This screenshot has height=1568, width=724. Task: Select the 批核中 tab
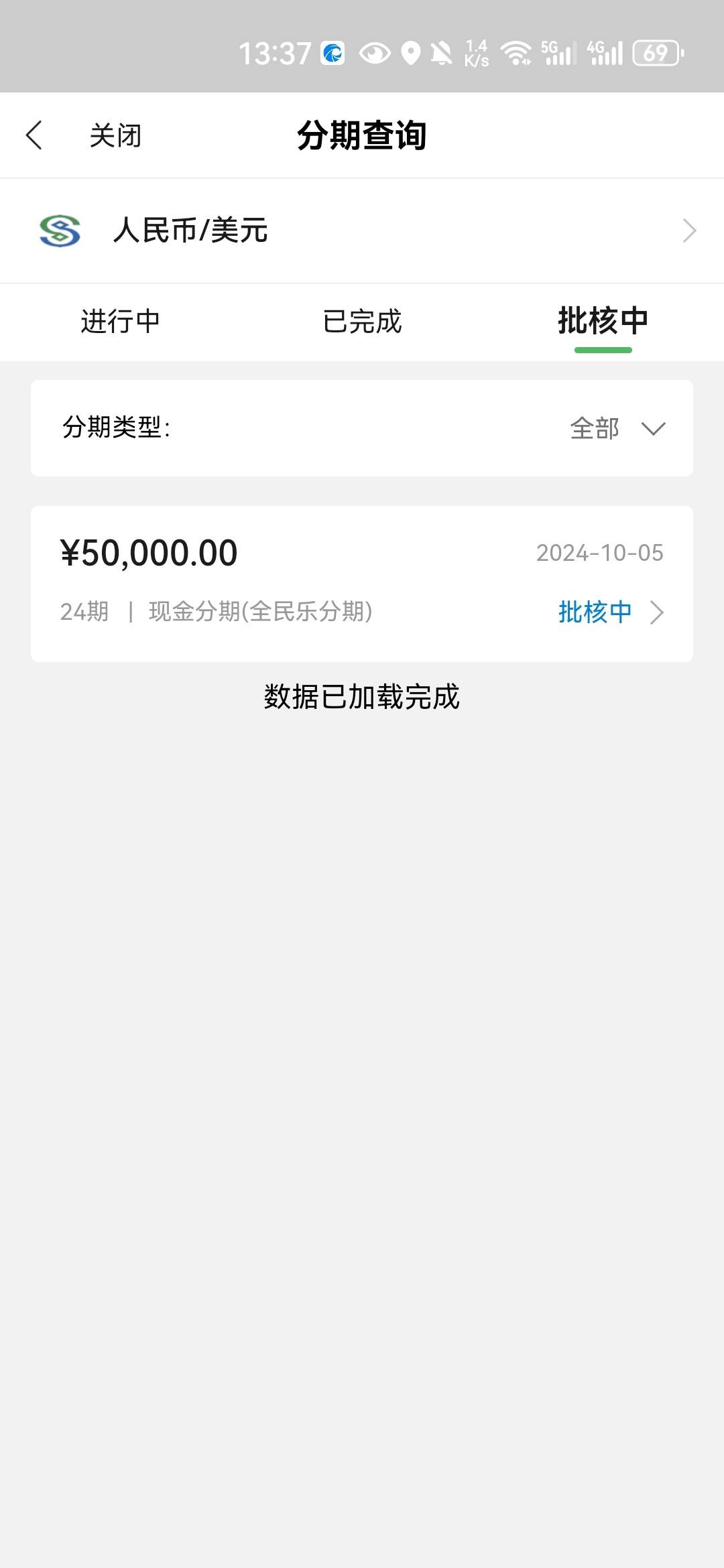click(x=603, y=321)
